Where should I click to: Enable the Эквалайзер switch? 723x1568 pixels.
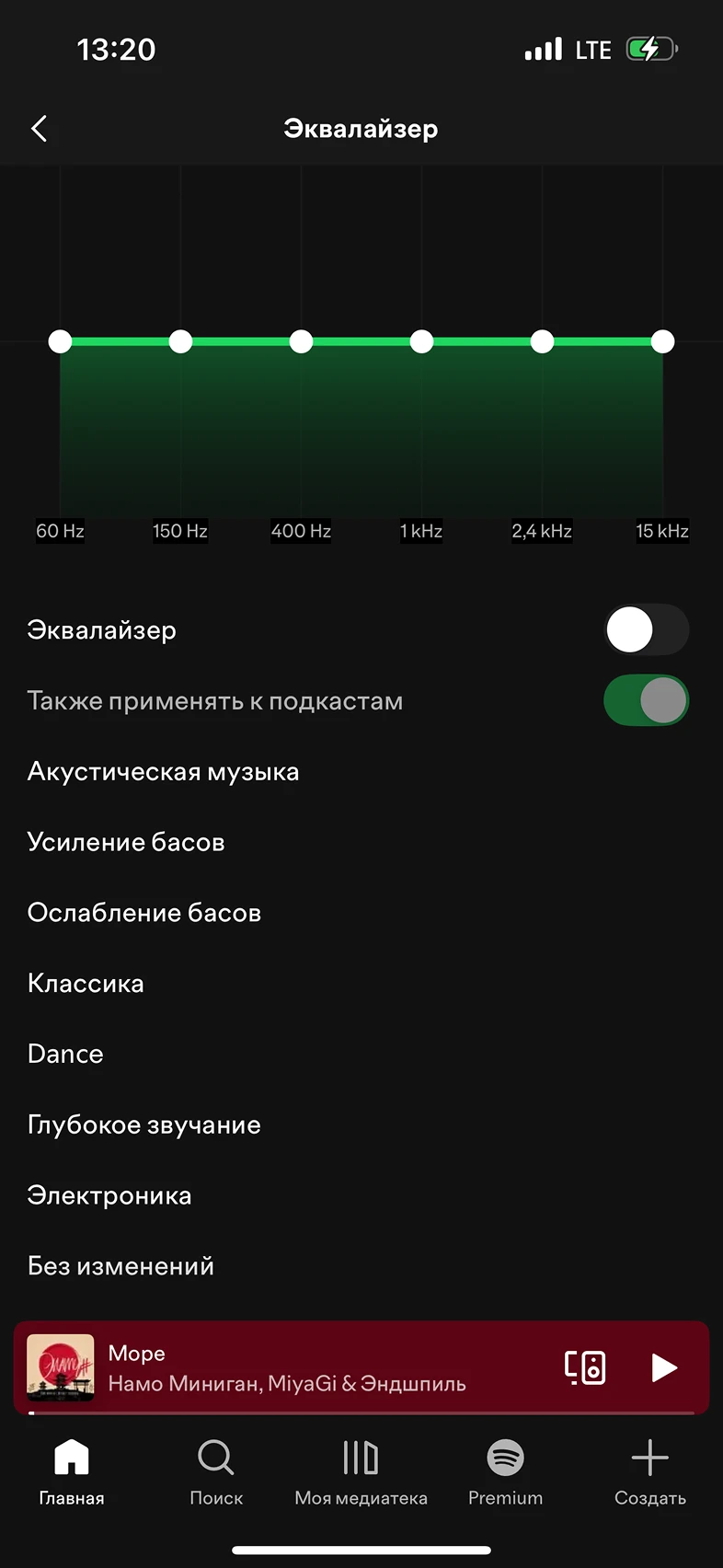point(646,629)
